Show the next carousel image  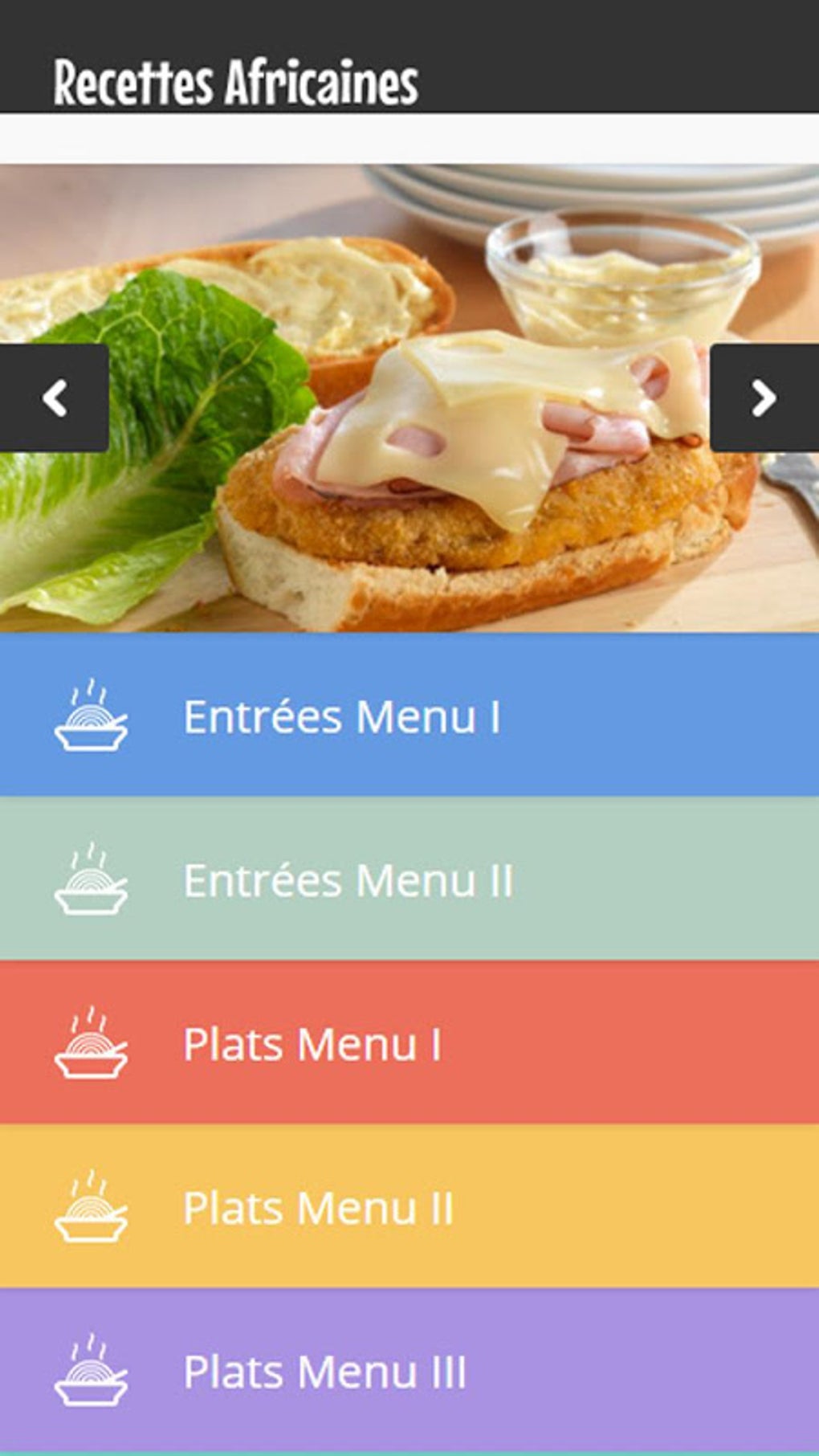[x=764, y=398]
